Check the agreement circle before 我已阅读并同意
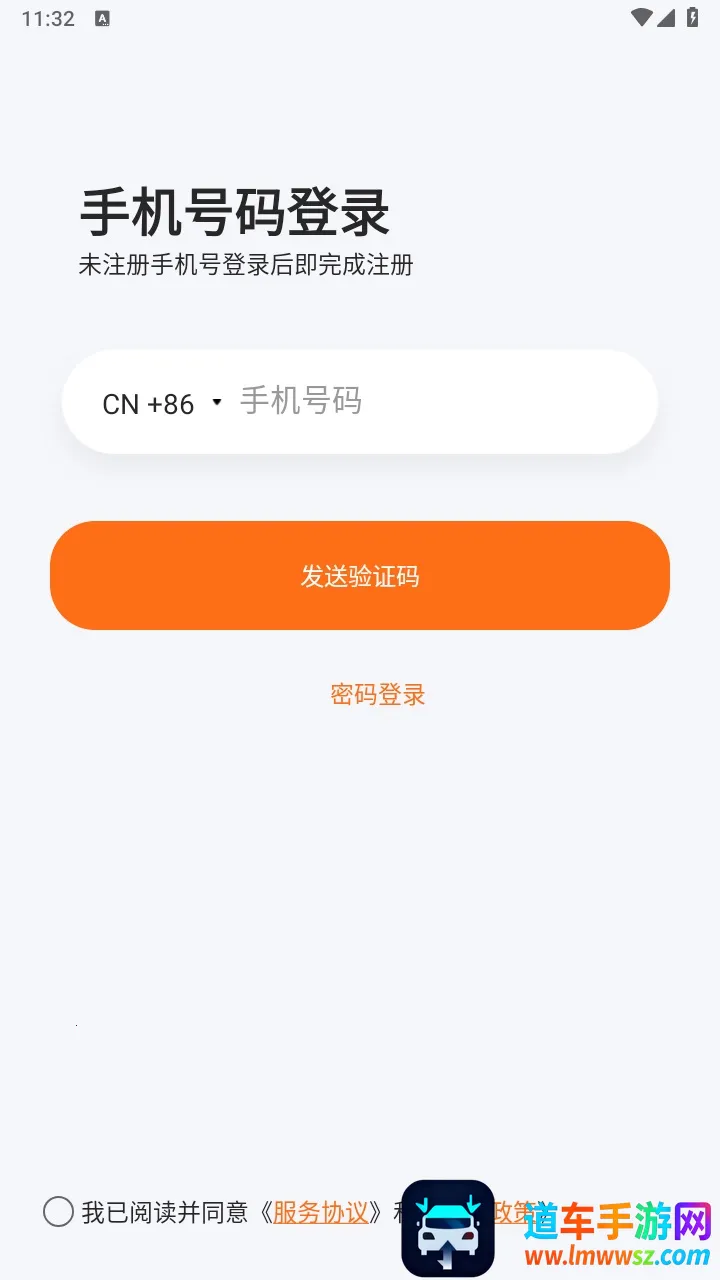 pyautogui.click(x=57, y=1212)
